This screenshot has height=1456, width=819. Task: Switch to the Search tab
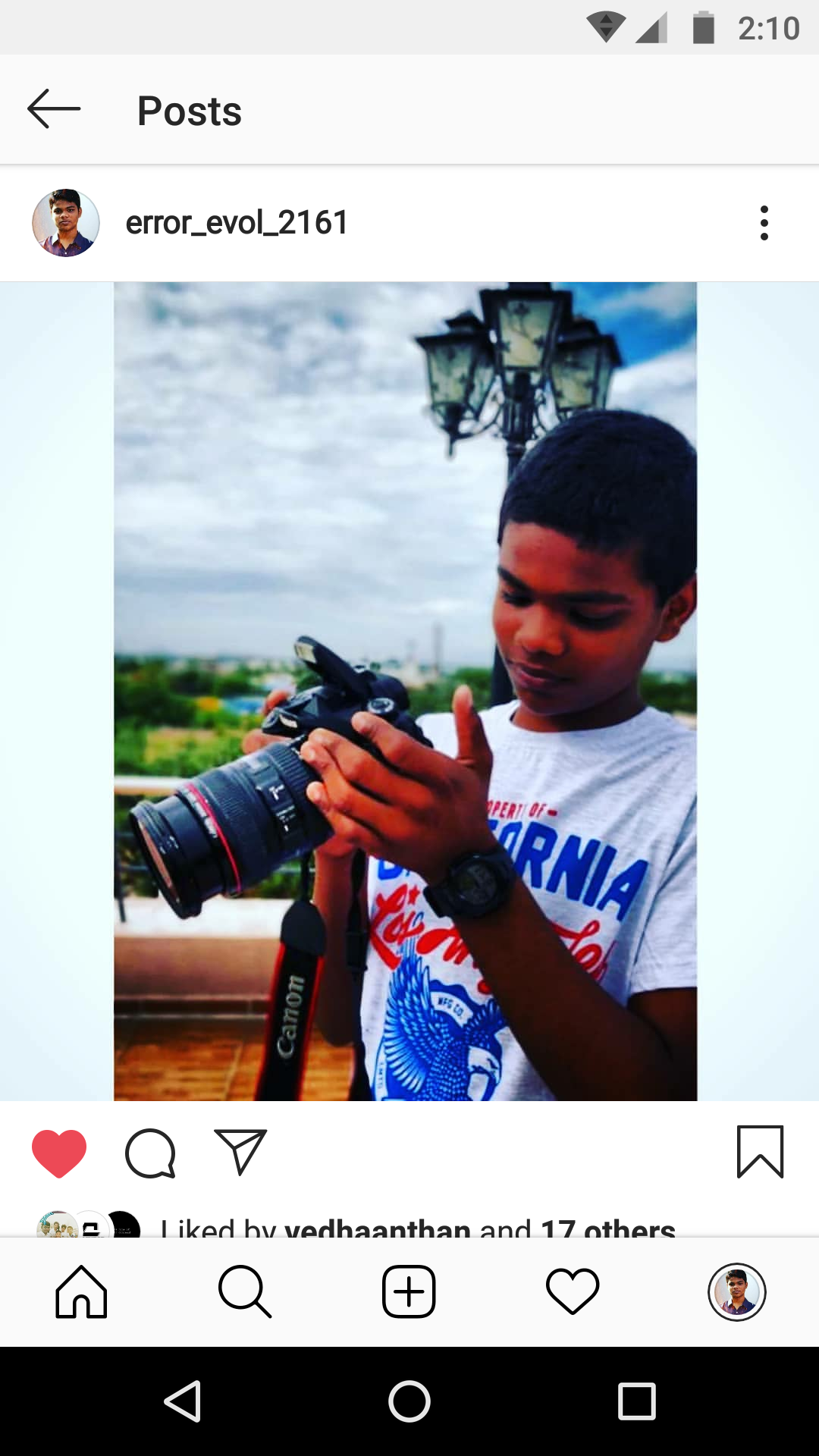coord(245,1291)
